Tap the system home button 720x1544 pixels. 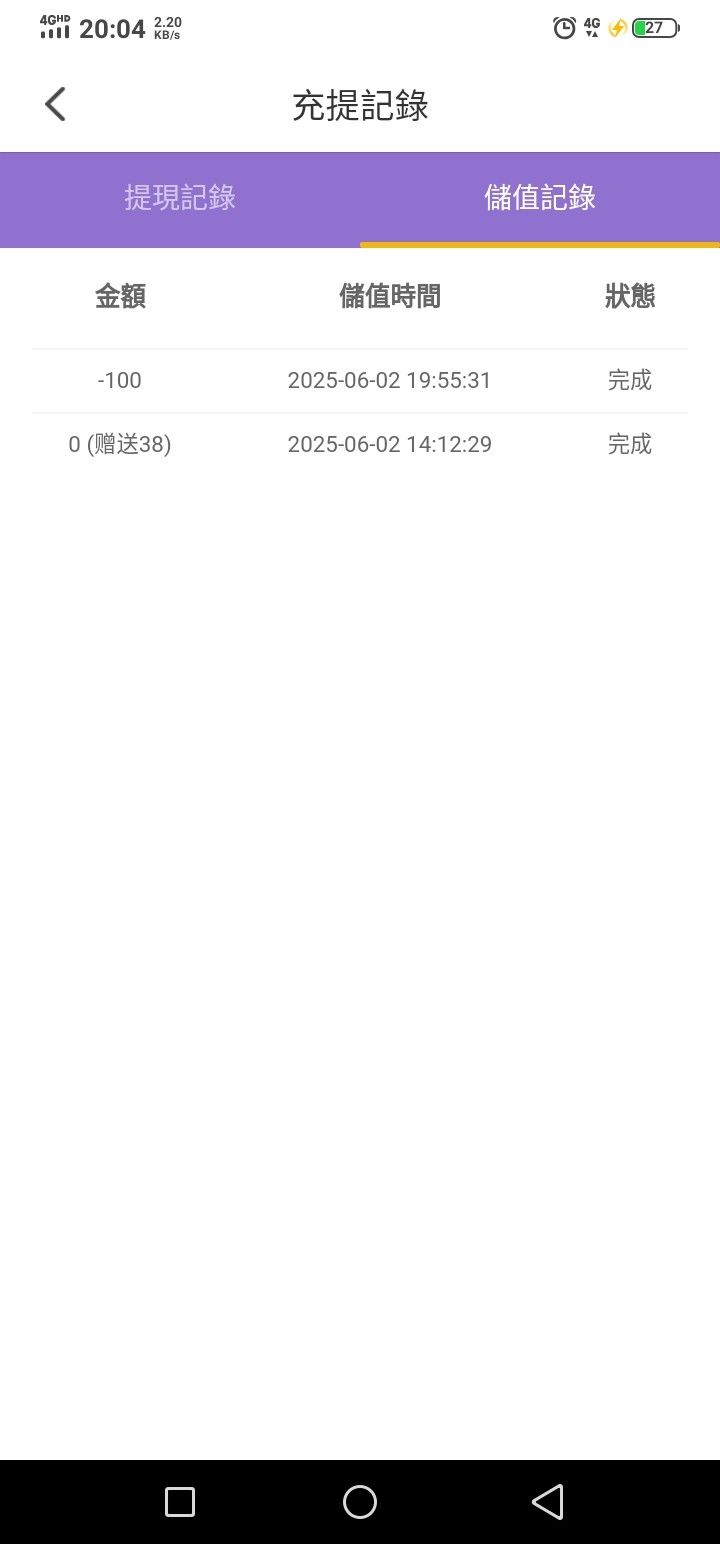click(360, 1501)
